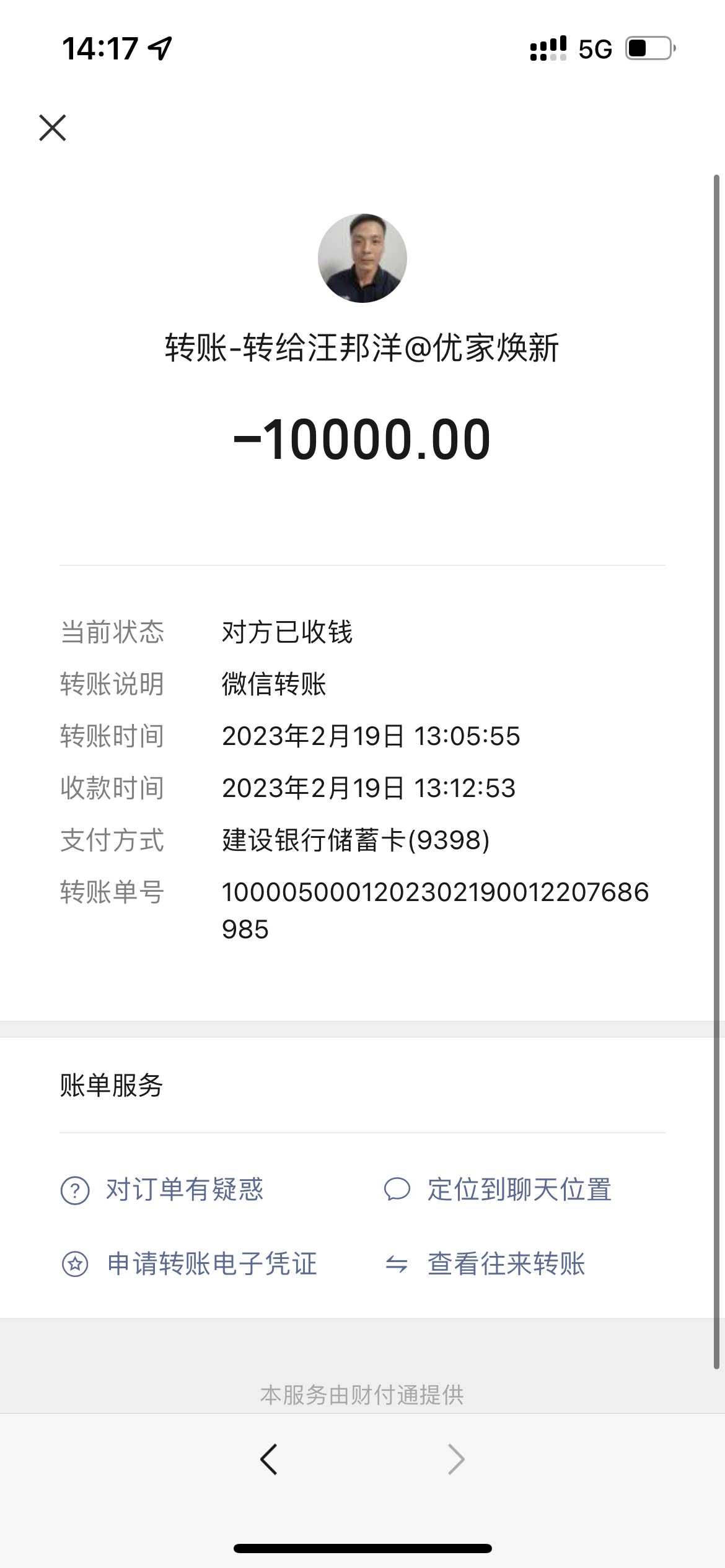Tap the forward arrow in bottom bar

[x=456, y=1460]
